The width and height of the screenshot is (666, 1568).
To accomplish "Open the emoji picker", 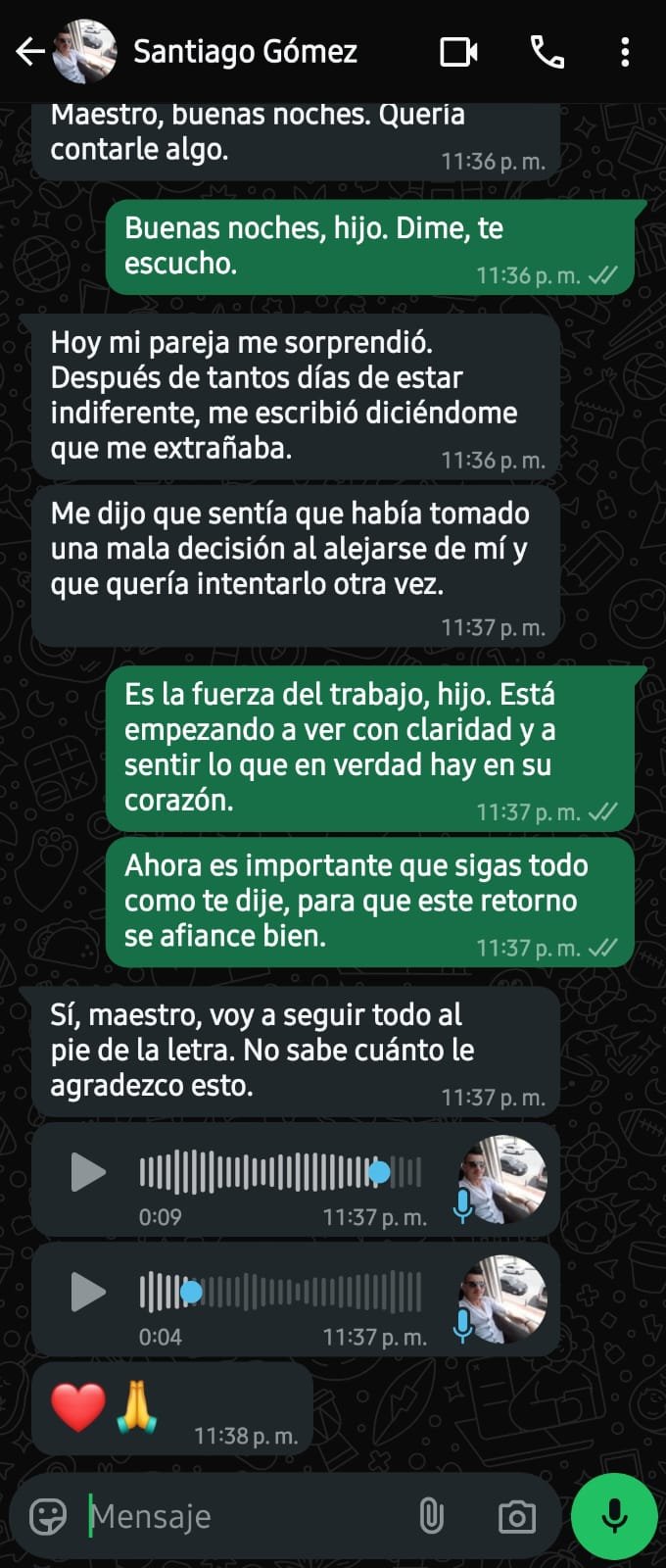I will [48, 1516].
